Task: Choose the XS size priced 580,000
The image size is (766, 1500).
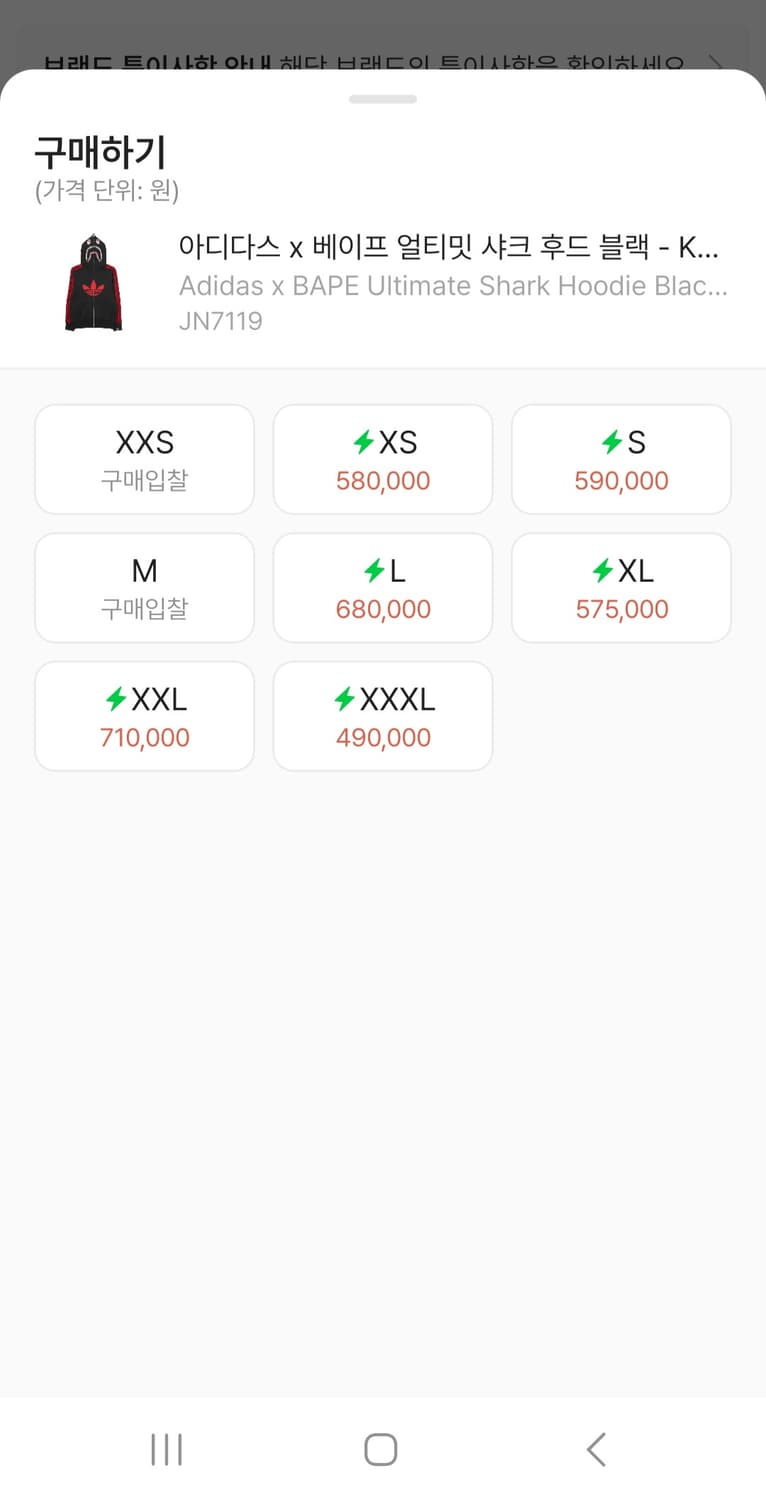Action: (x=383, y=459)
